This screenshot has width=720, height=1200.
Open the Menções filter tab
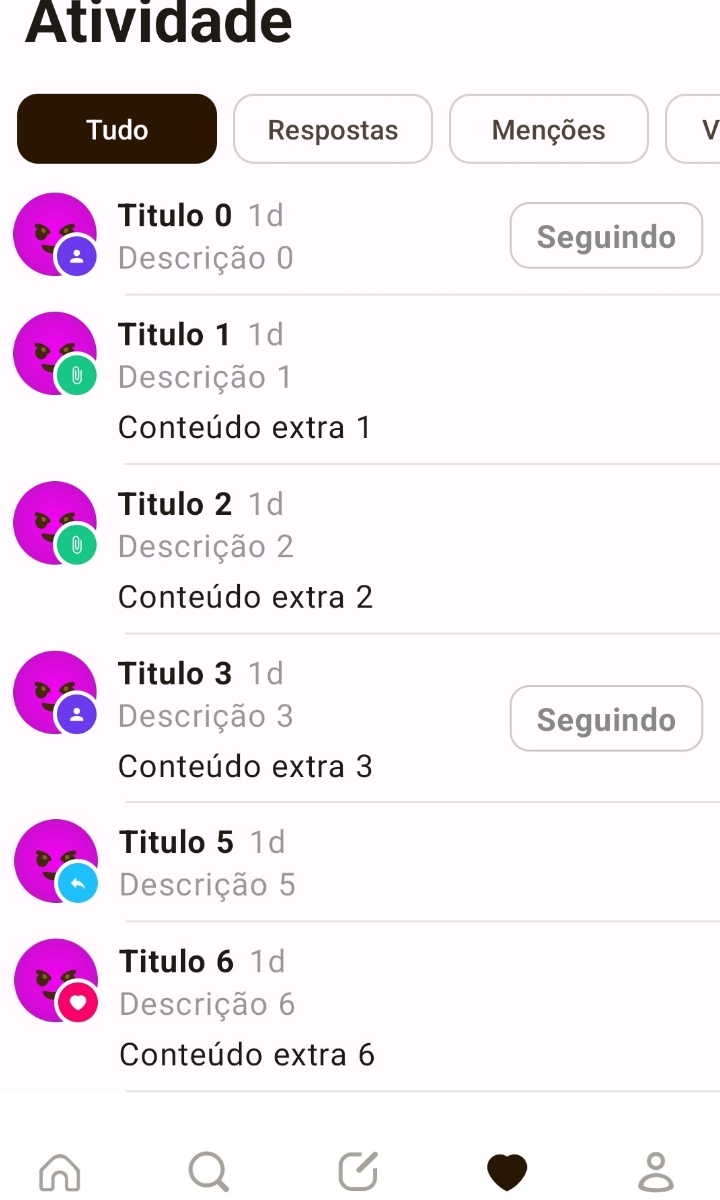(x=548, y=129)
